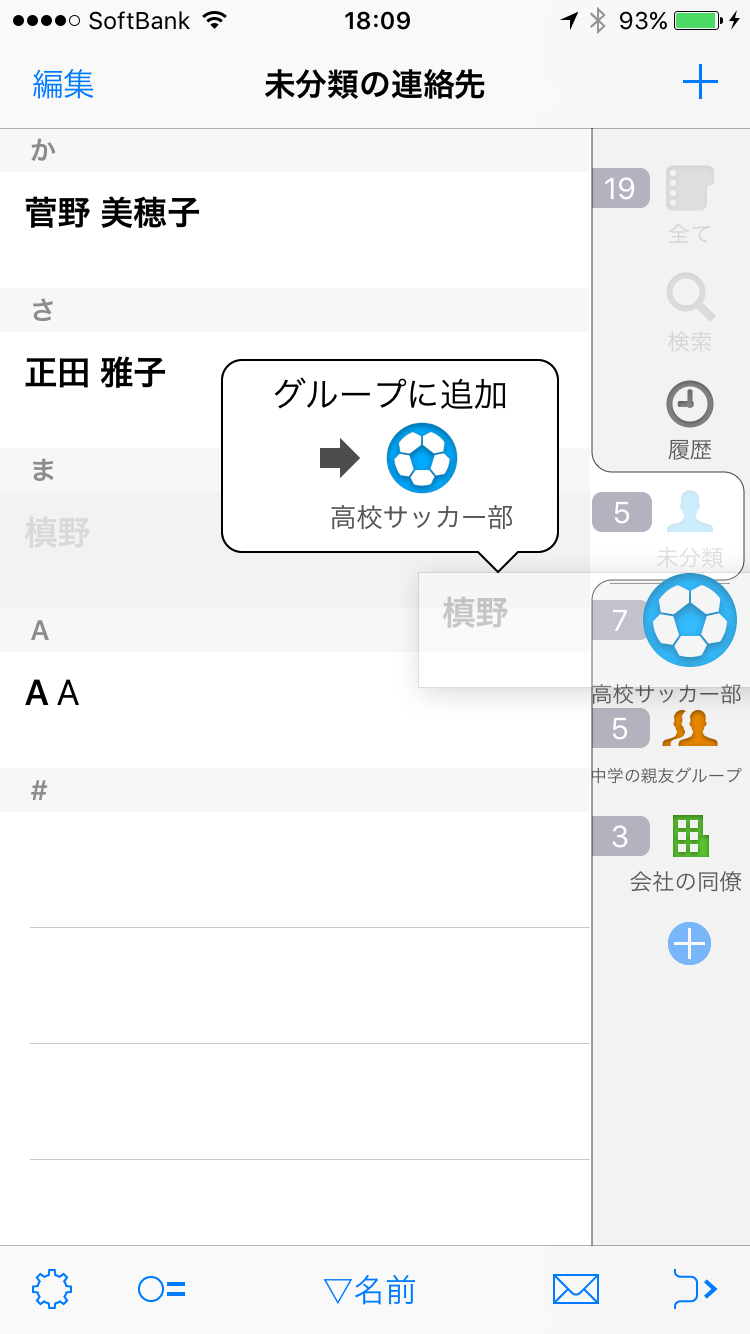Tap the 編集 edit button
This screenshot has height=1334, width=750.
[x=63, y=84]
